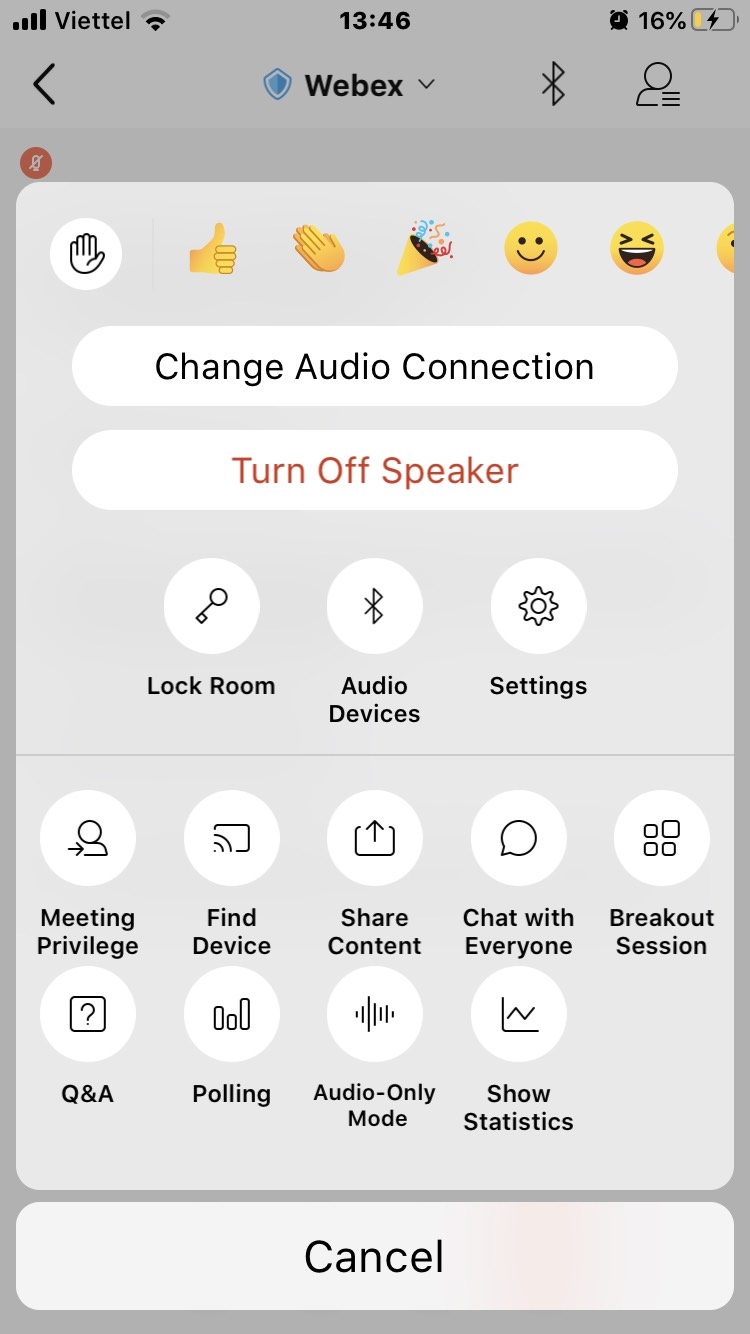Open Meeting Privilege options
The image size is (750, 1334).
click(88, 838)
